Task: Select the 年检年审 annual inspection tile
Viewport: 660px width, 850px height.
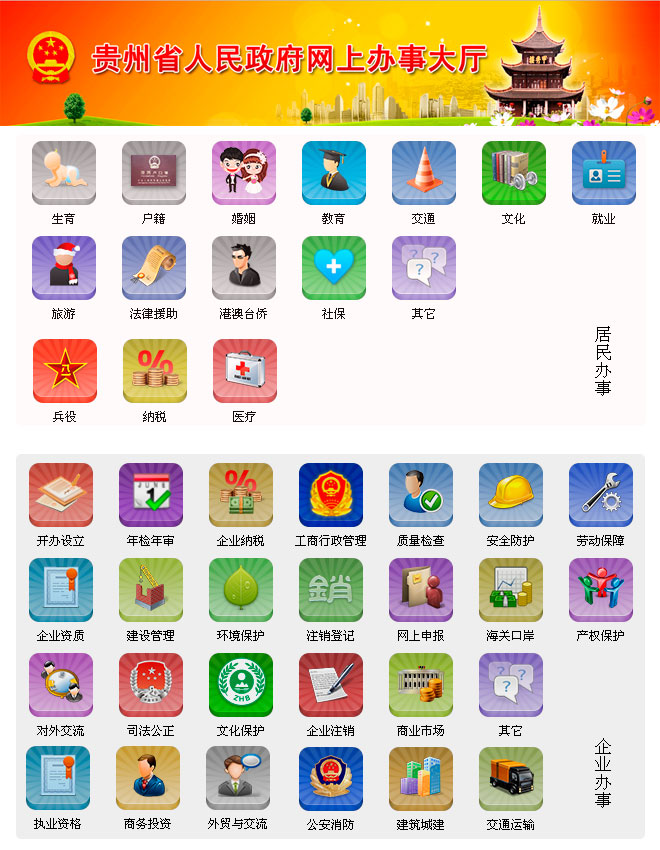Action: point(151,495)
